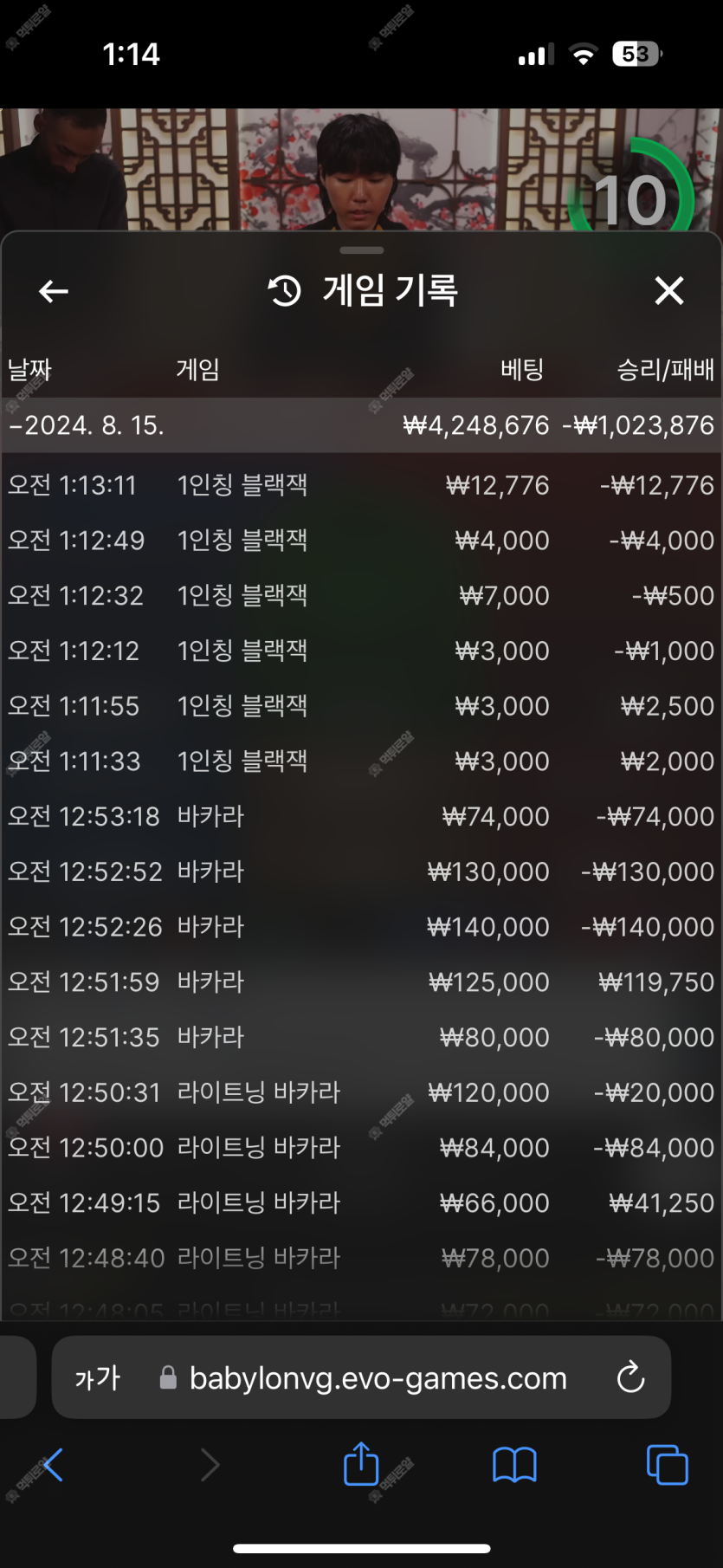Collapse the 2024. 8. 15. date group
The width and height of the screenshot is (723, 1568).
pos(361,425)
